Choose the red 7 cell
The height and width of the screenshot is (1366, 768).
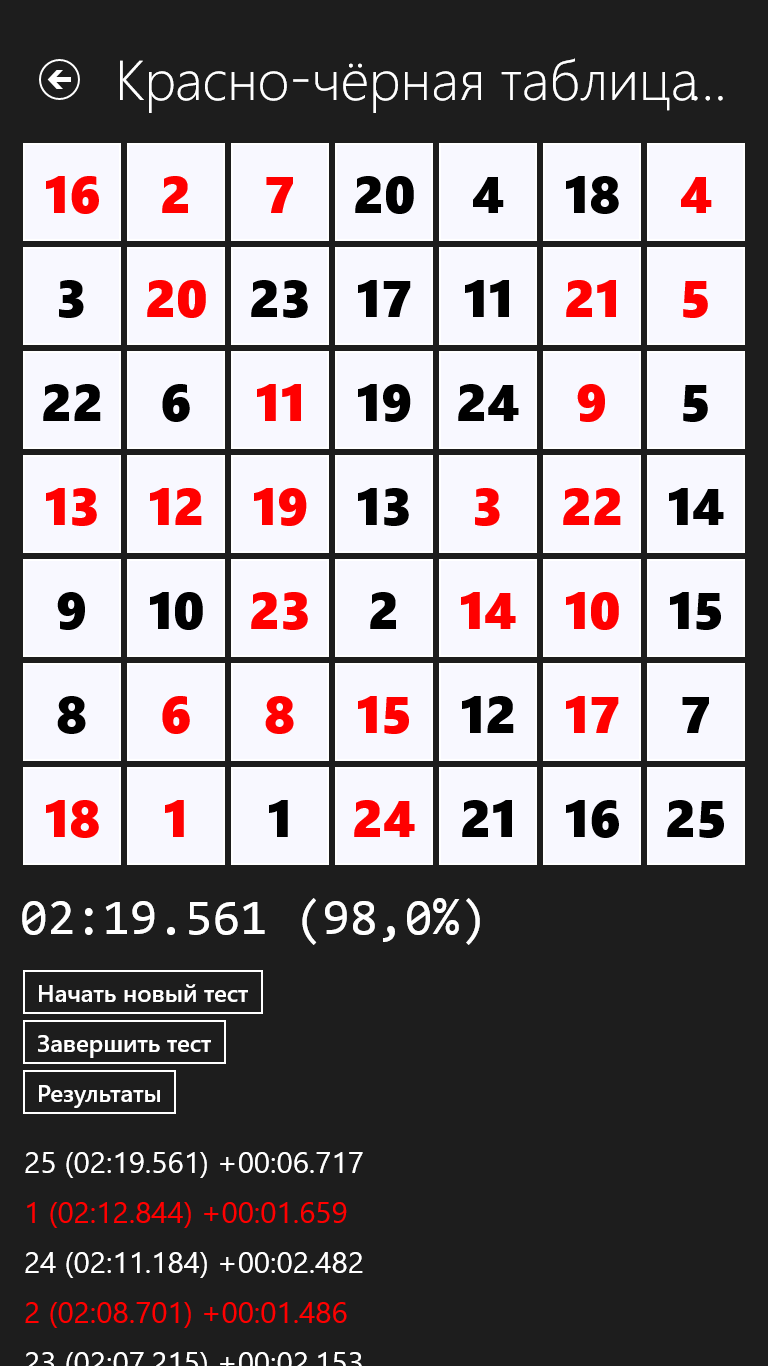pos(280,193)
